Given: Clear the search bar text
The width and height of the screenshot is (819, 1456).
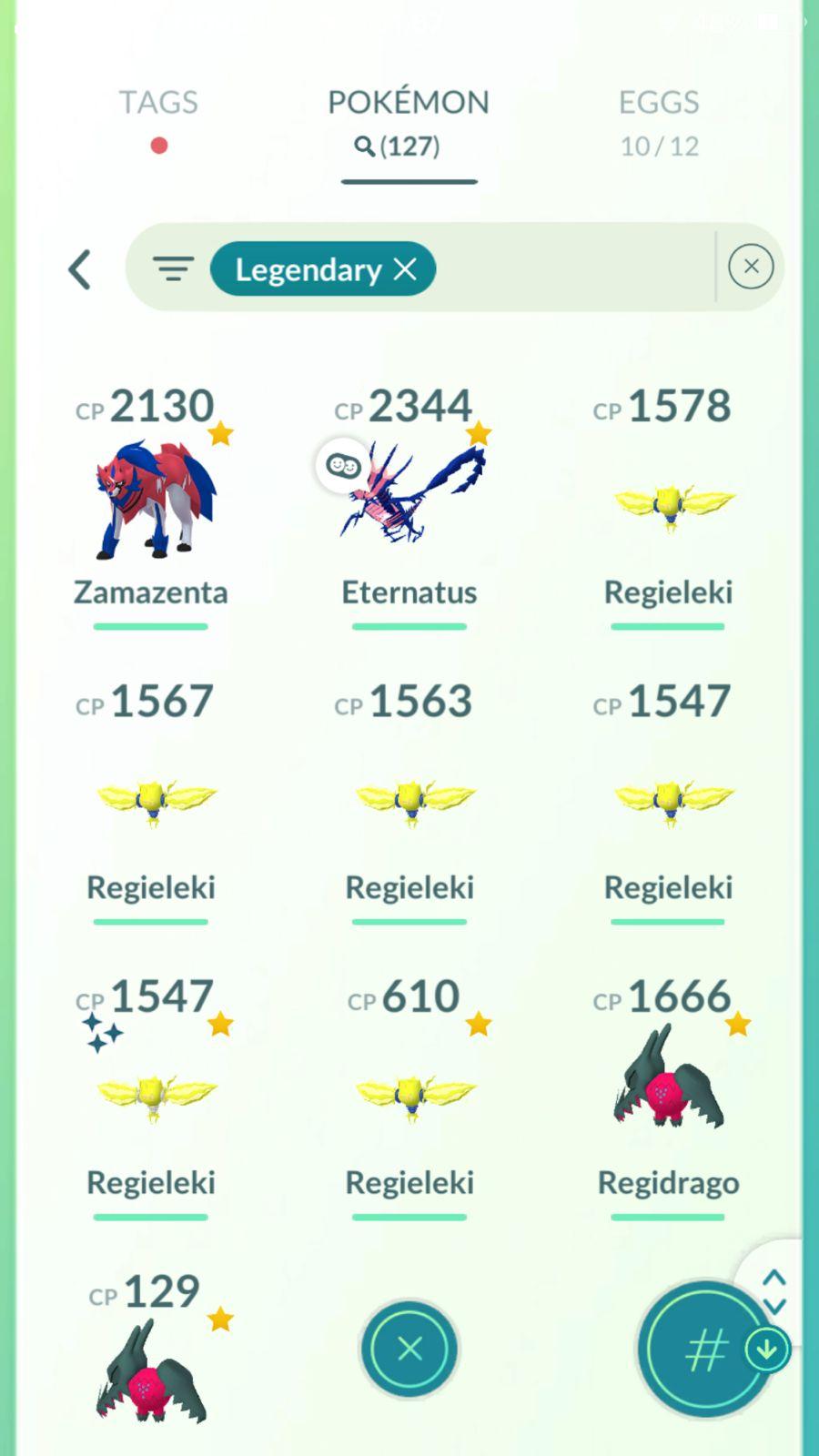Looking at the screenshot, I should point(751,267).
